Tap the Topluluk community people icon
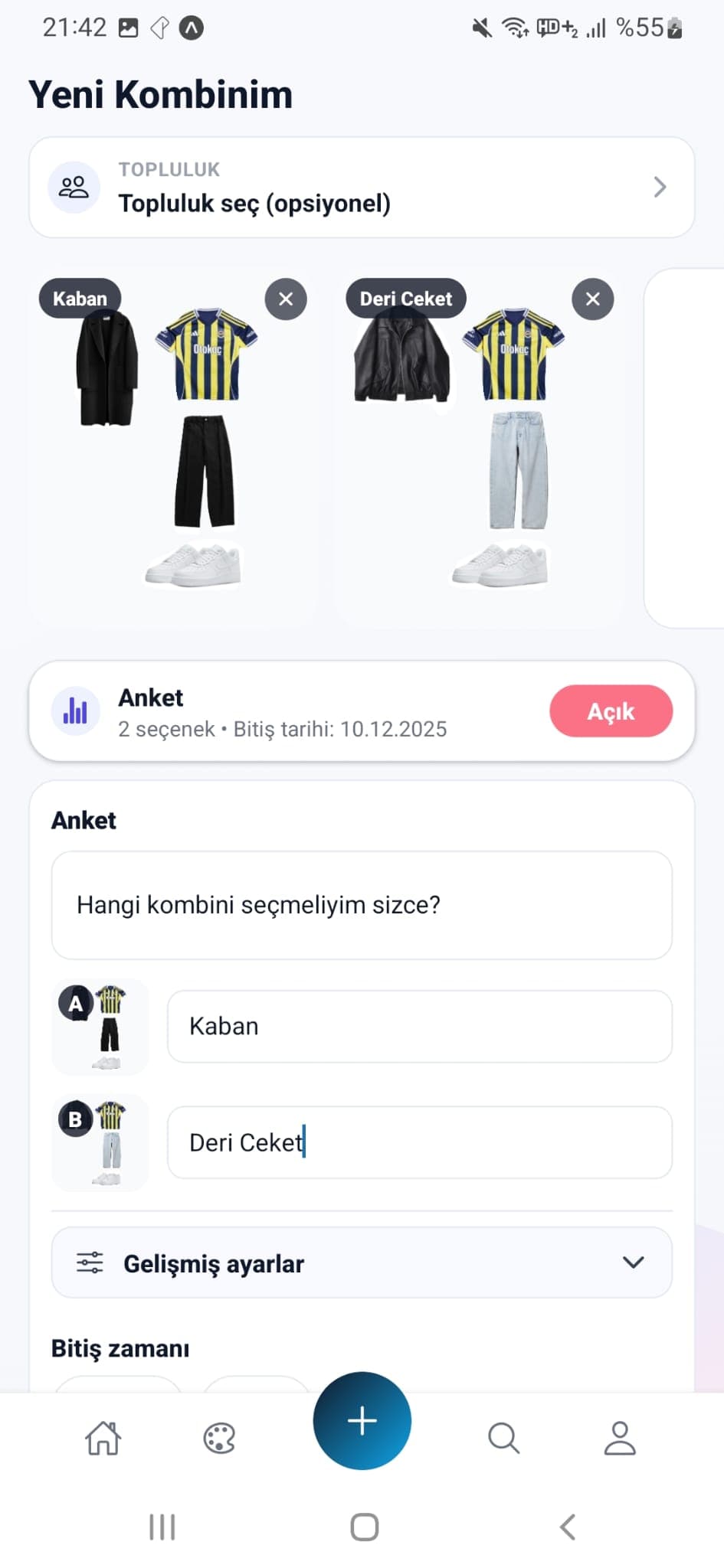724x1568 pixels. pyautogui.click(x=74, y=186)
